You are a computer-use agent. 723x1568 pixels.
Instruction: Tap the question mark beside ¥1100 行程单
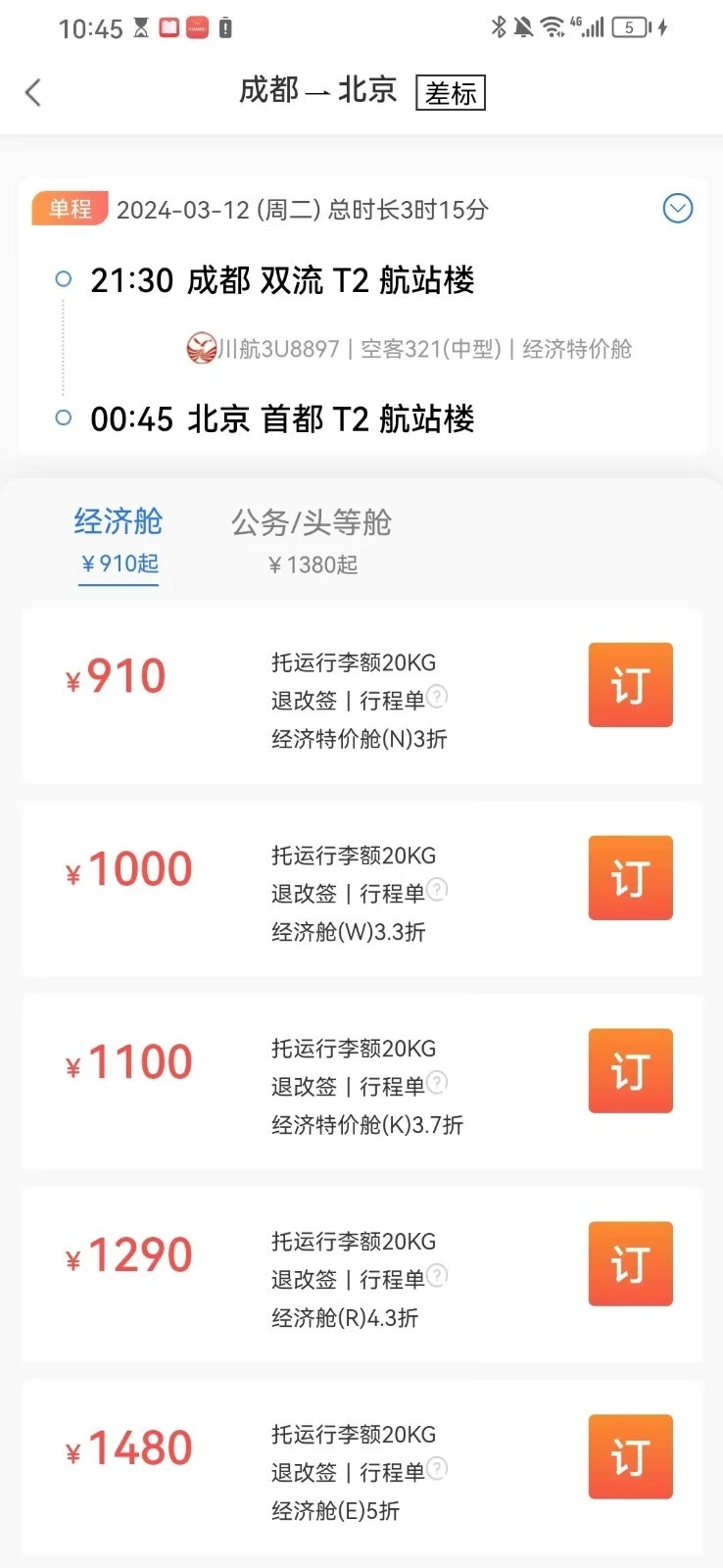pos(437,1084)
